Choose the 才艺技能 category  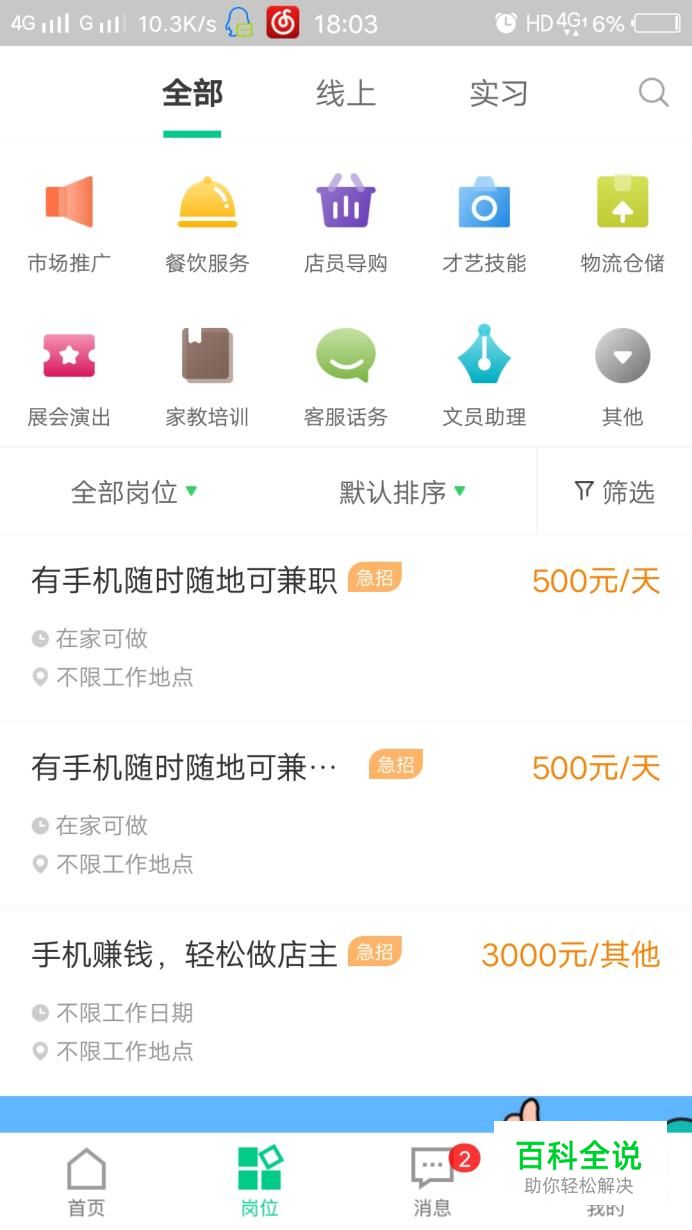(x=484, y=224)
